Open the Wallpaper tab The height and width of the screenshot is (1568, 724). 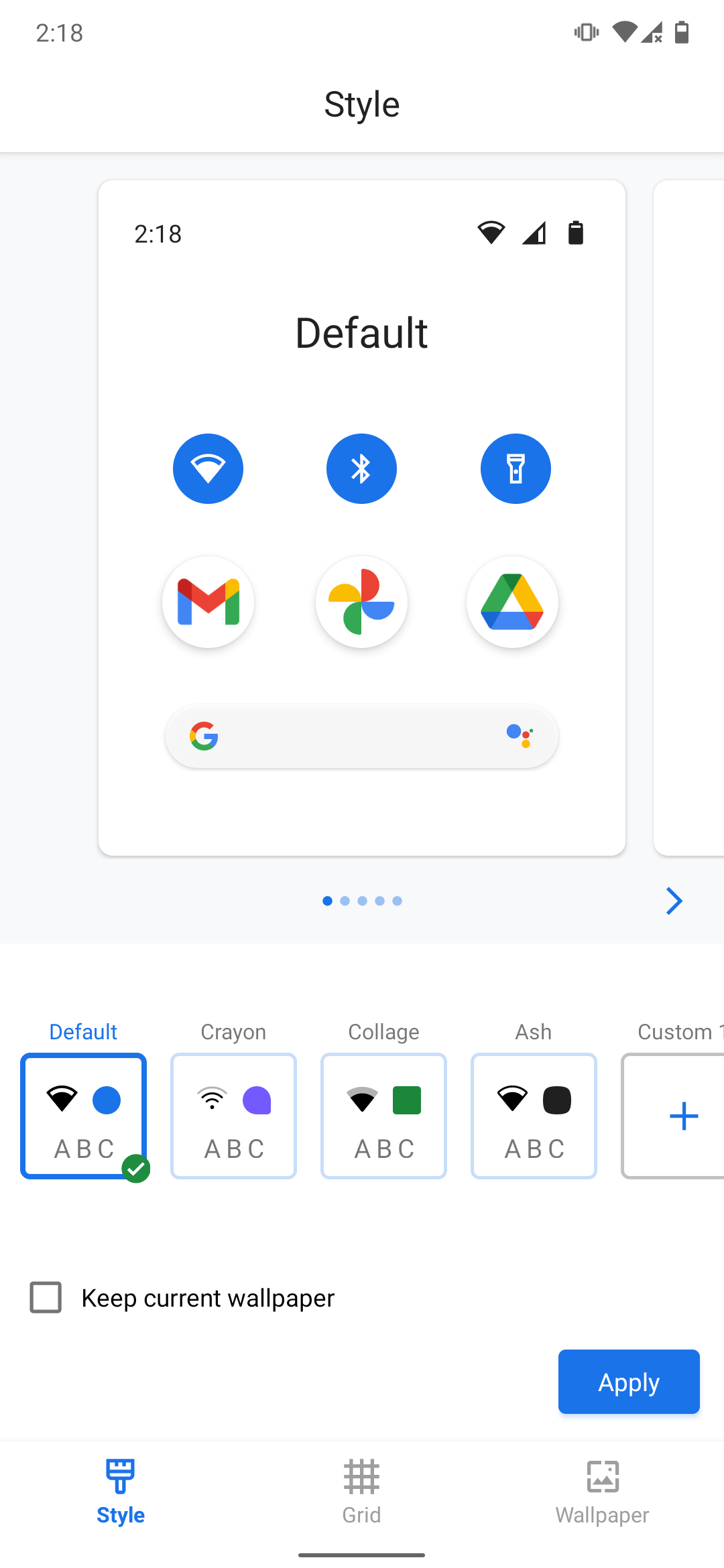[603, 1492]
